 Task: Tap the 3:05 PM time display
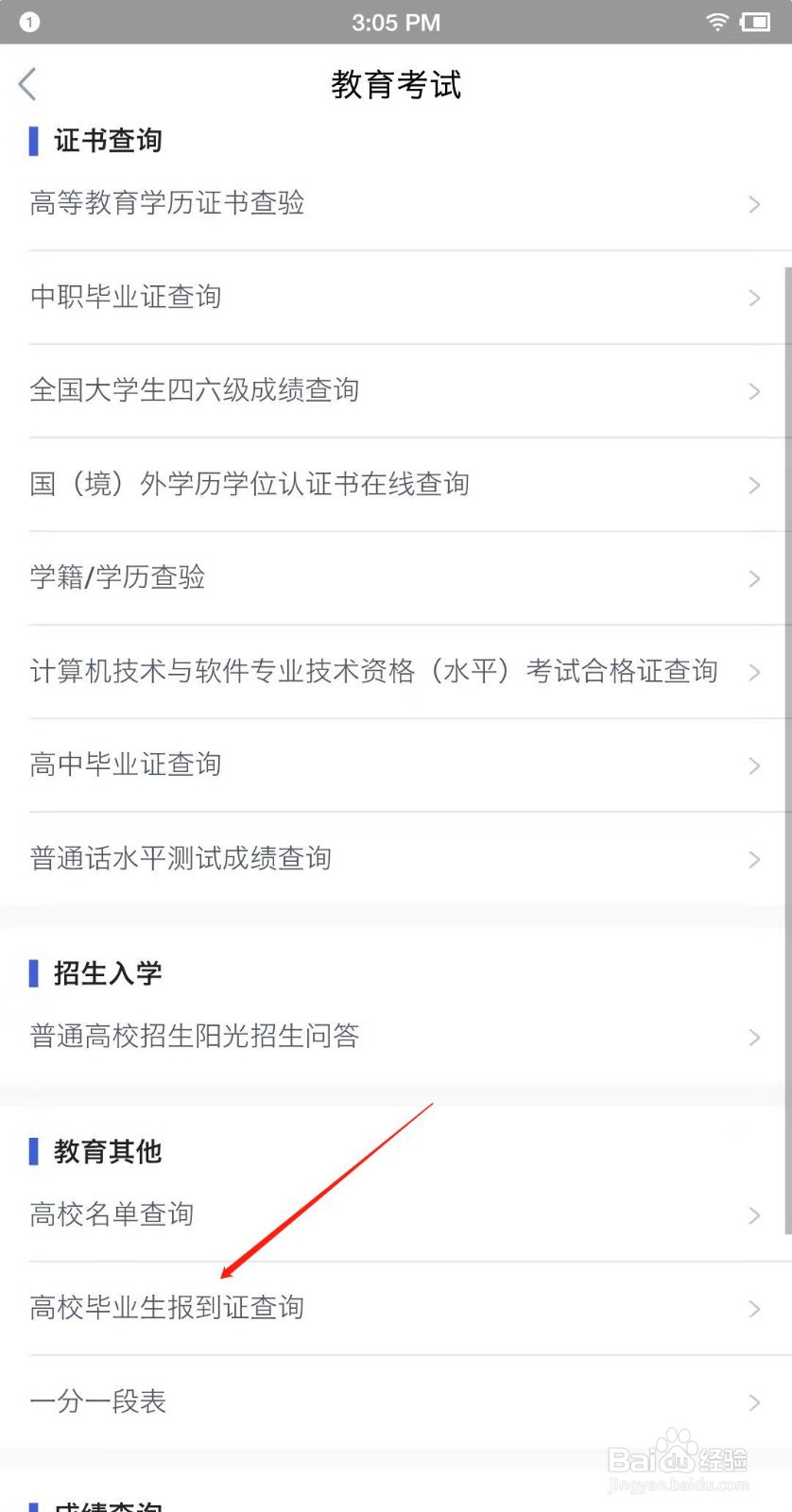396,22
